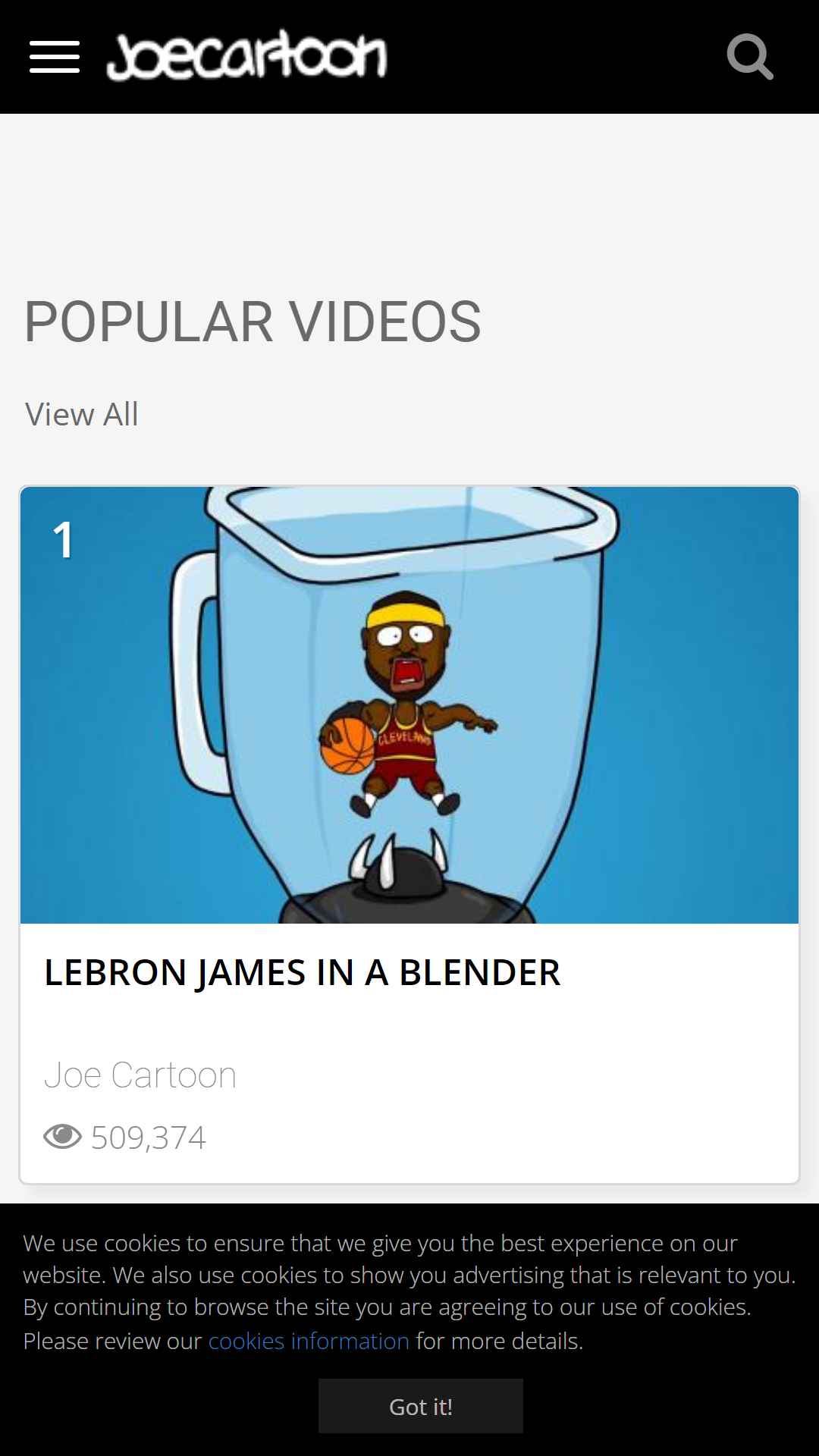
Task: Open the search icon
Action: [x=750, y=57]
